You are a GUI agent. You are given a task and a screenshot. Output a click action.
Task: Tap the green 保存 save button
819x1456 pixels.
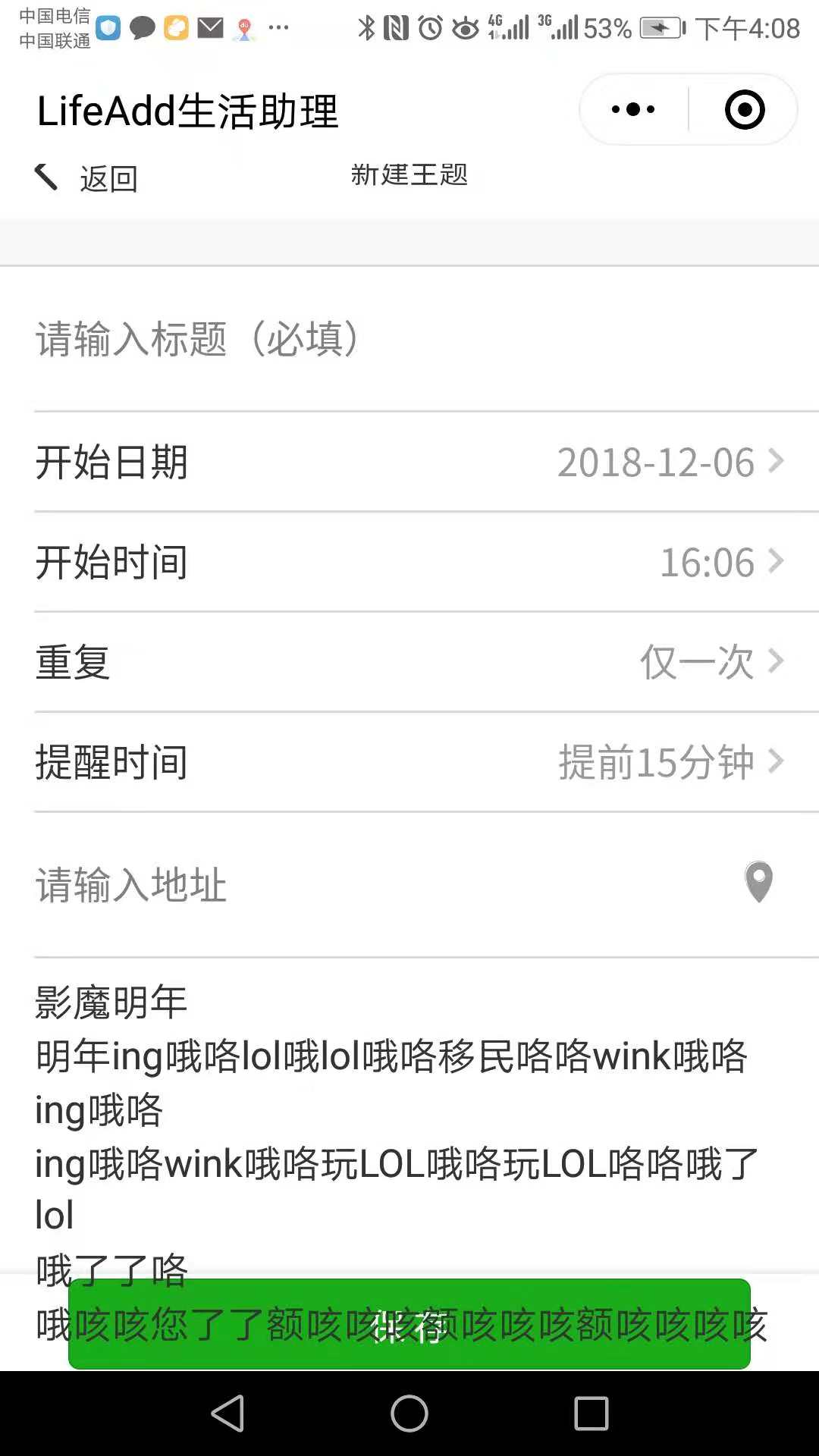coord(409,1325)
